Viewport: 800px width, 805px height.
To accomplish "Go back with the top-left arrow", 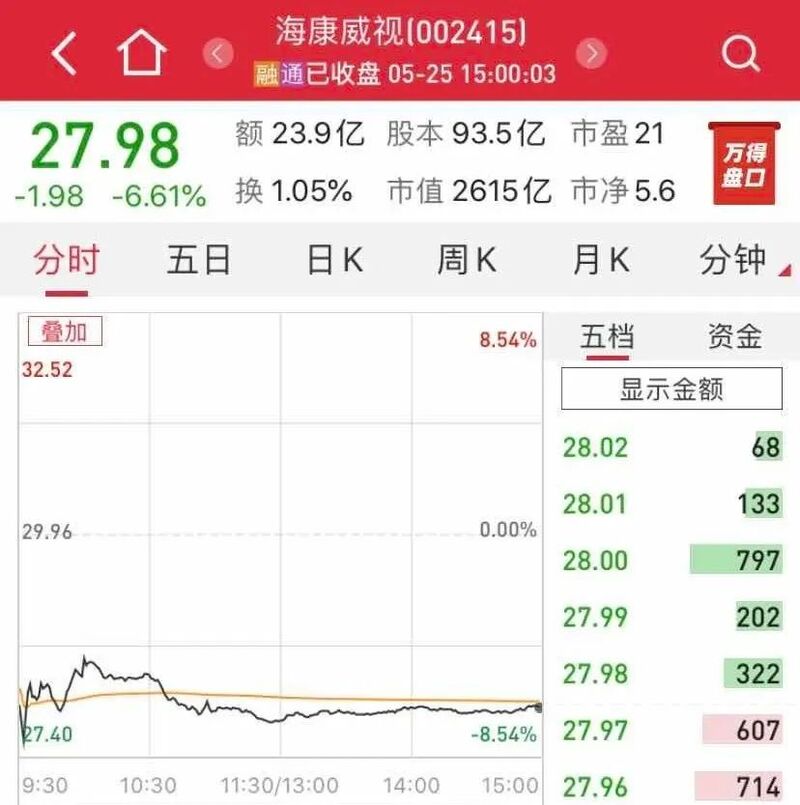I will tap(64, 52).
